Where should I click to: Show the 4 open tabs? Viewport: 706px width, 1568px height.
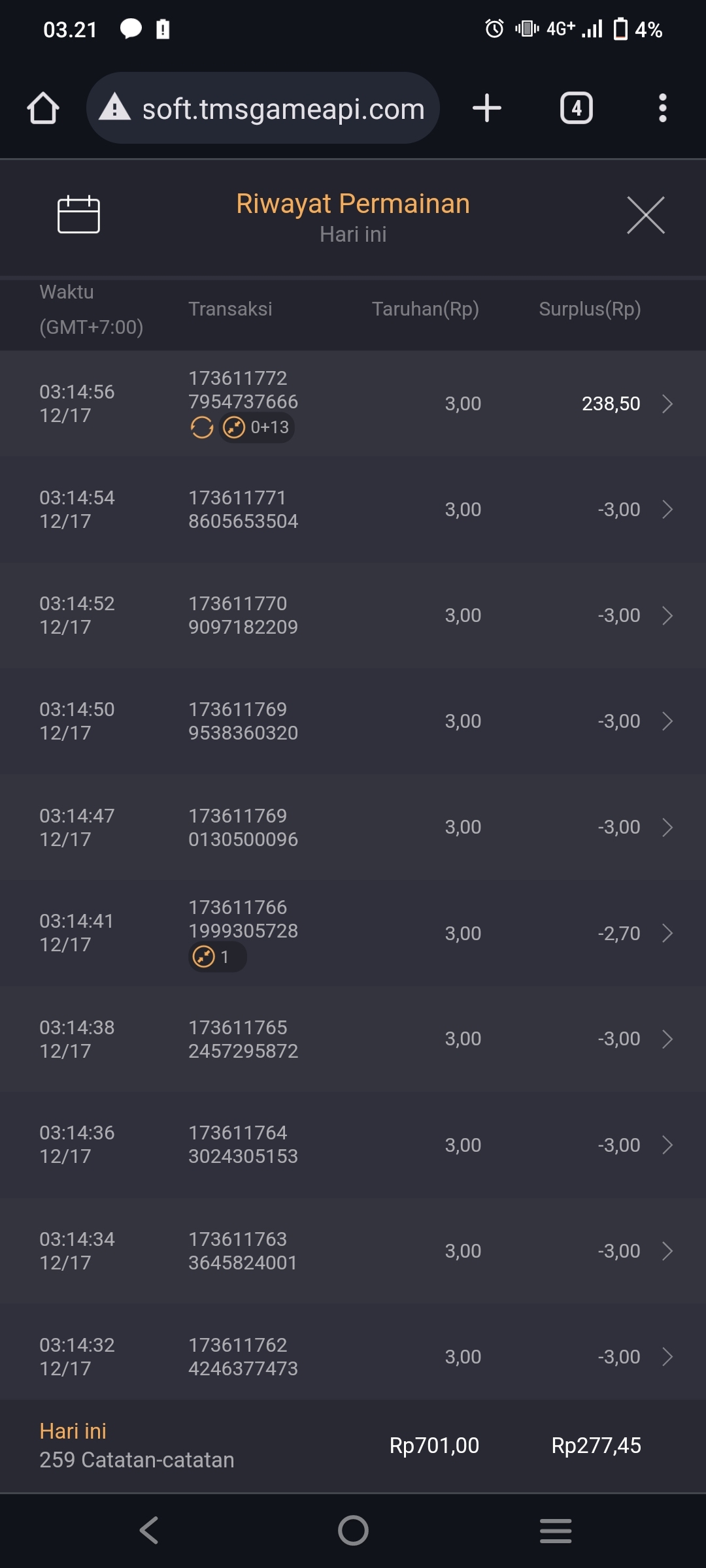click(576, 108)
